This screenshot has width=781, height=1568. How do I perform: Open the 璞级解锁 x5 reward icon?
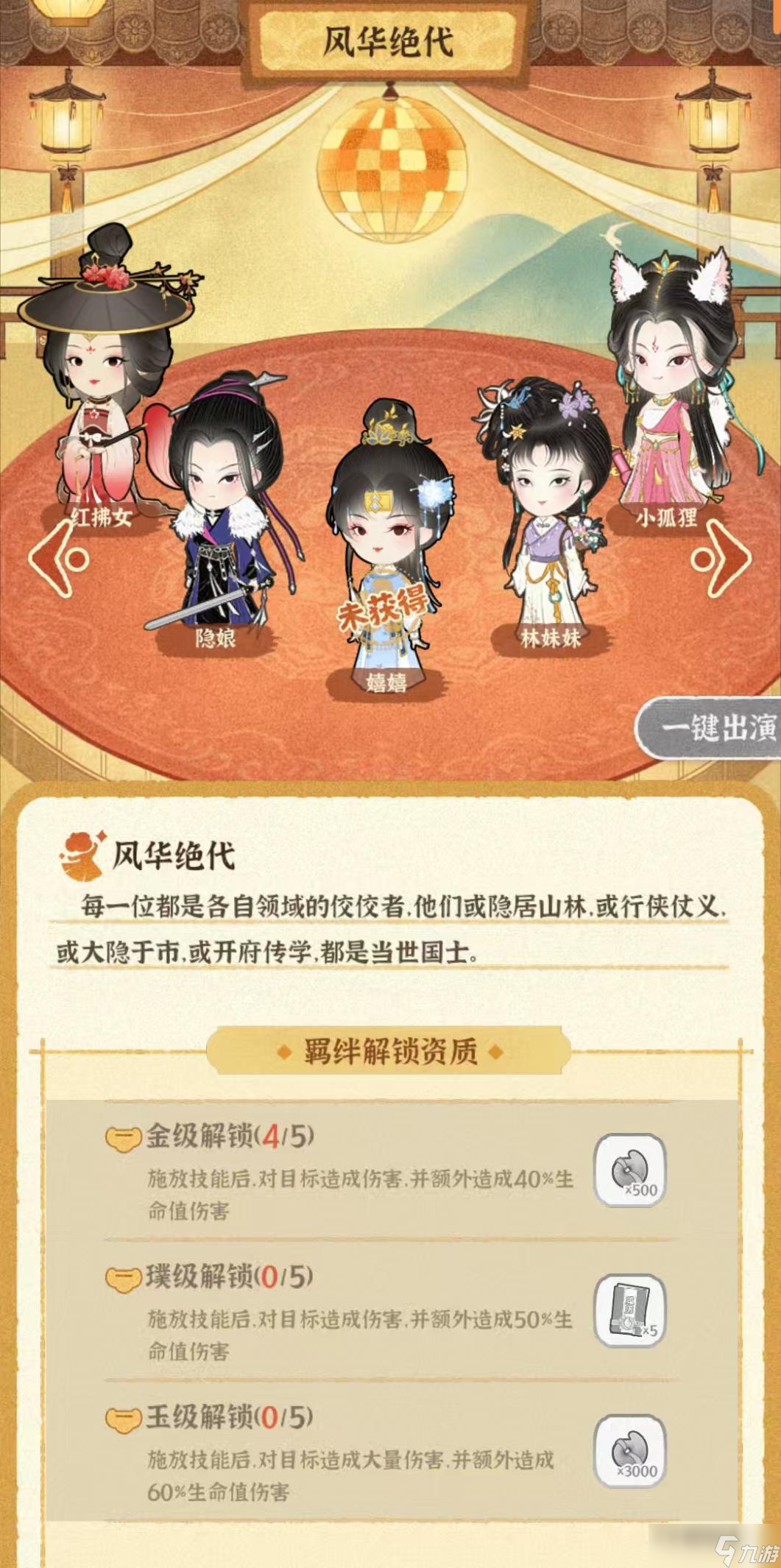629,1311
